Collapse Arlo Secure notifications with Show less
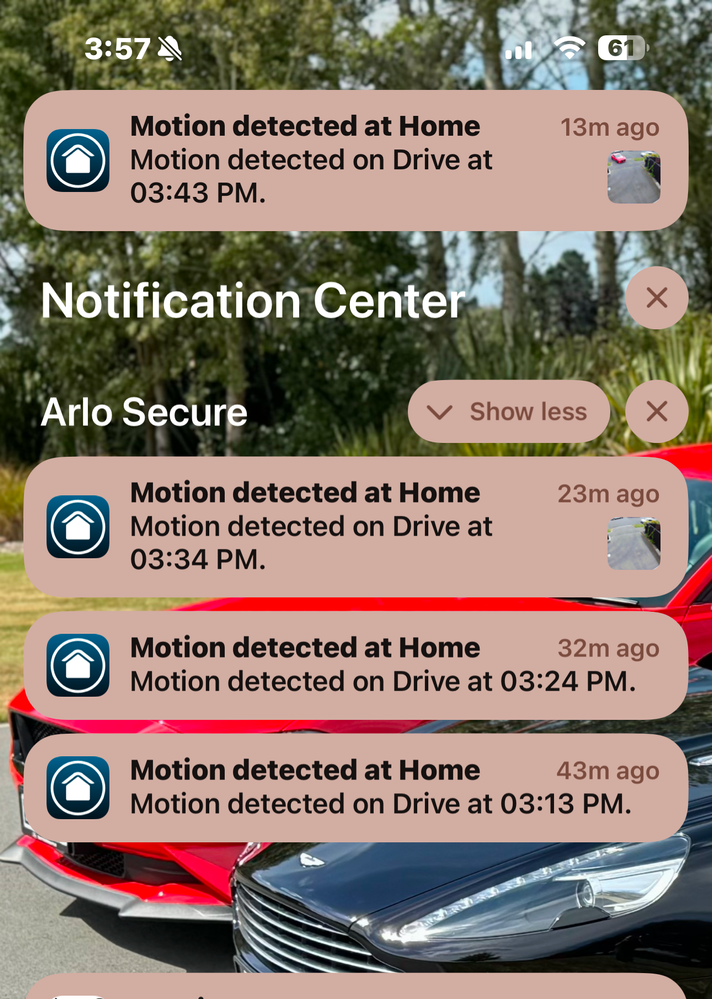712x999 pixels. (x=508, y=411)
